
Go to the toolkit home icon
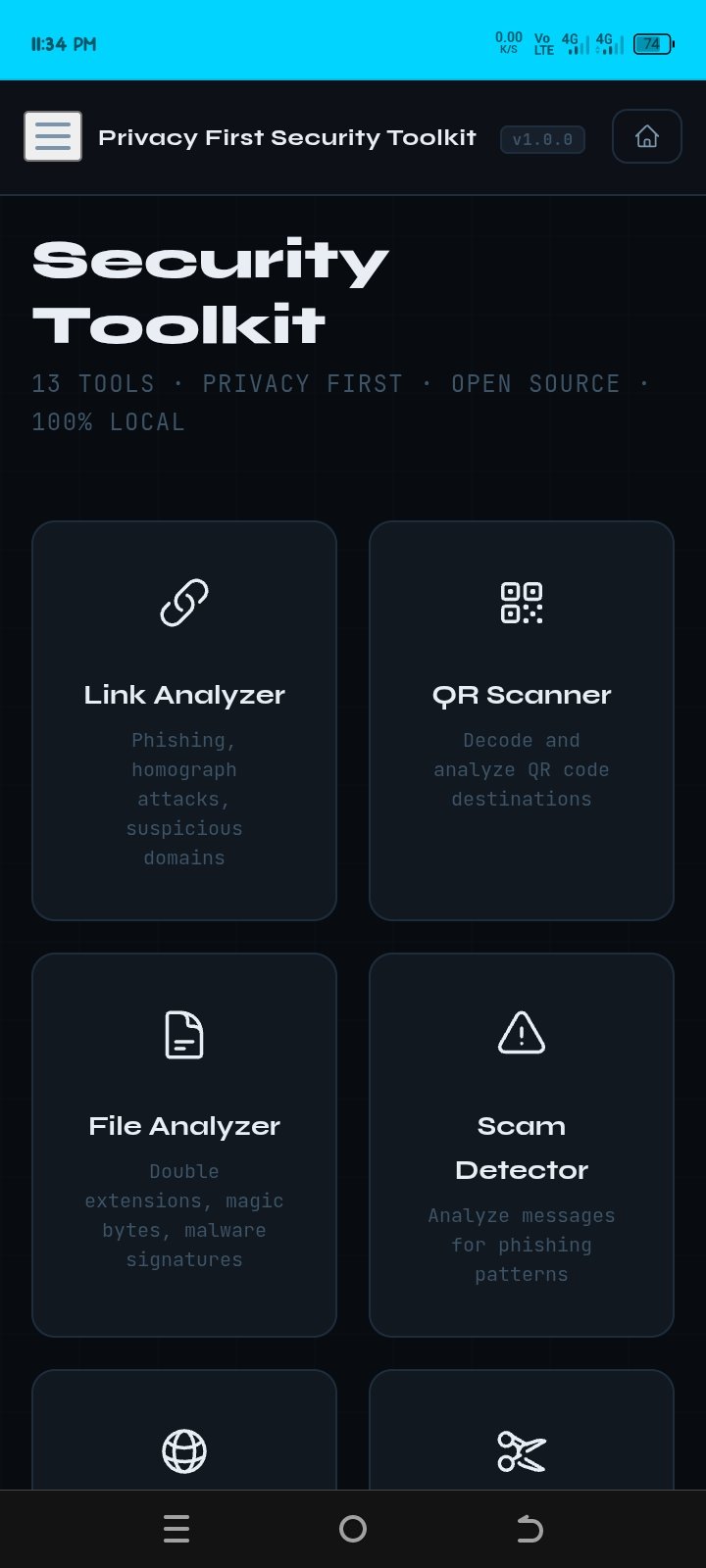point(646,136)
